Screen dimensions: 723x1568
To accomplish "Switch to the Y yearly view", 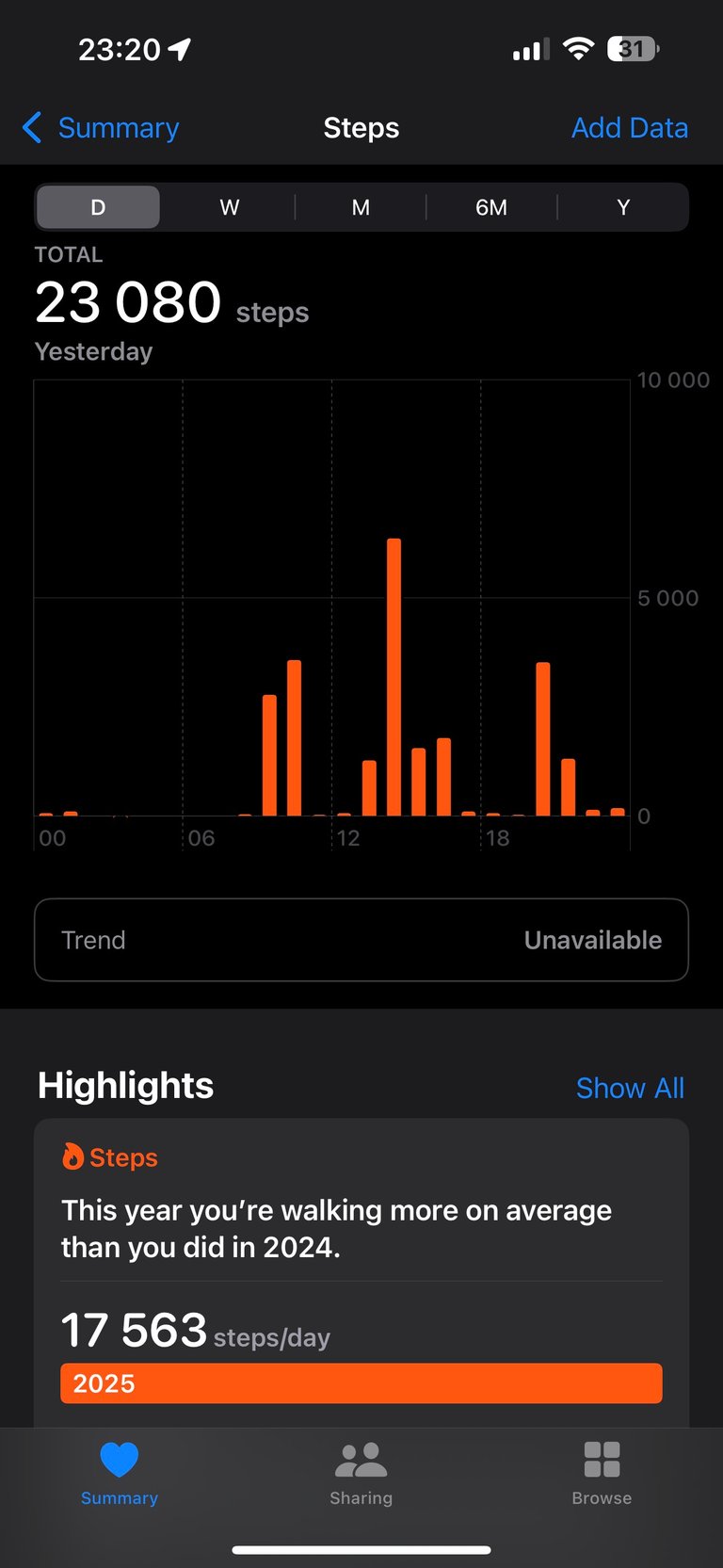I will point(622,207).
